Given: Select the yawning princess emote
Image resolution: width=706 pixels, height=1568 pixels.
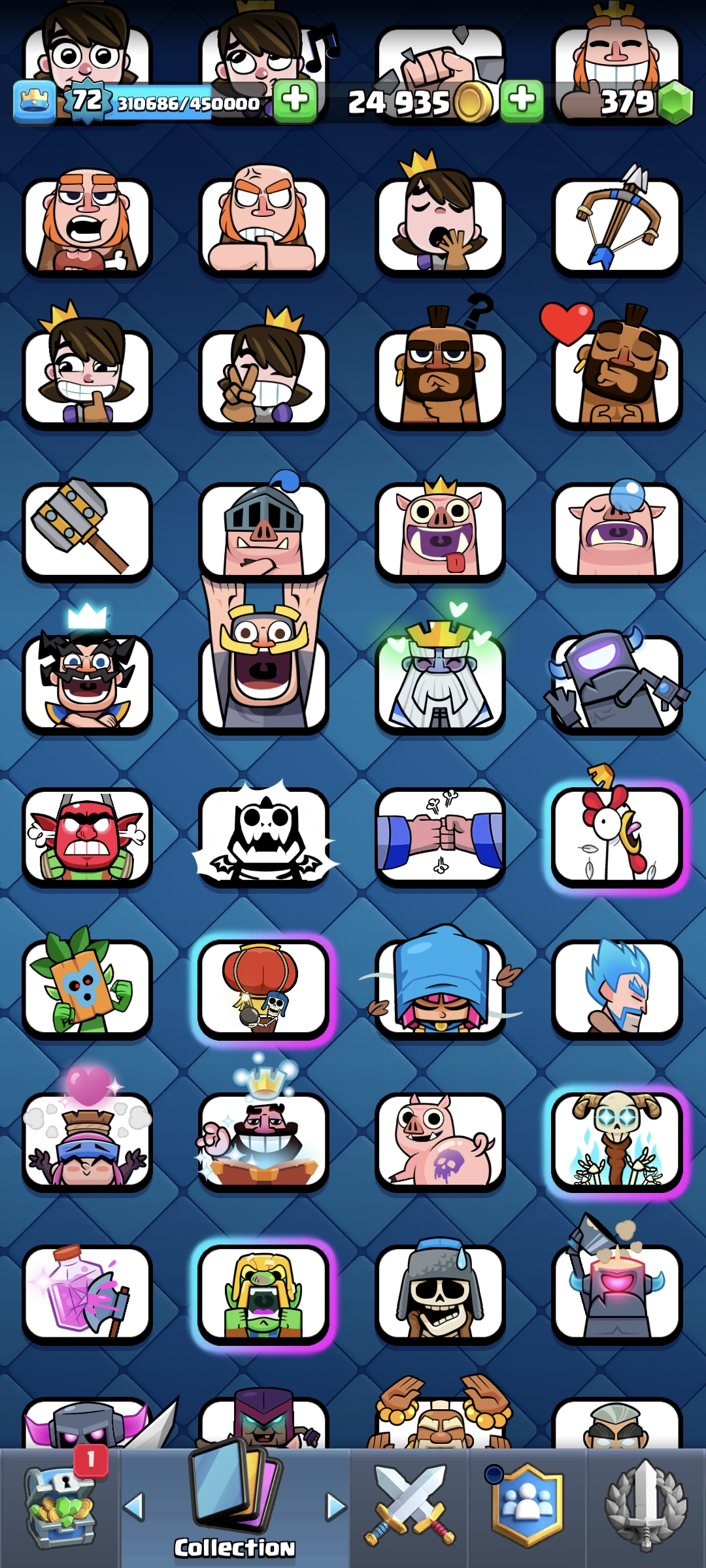Looking at the screenshot, I should pyautogui.click(x=440, y=225).
